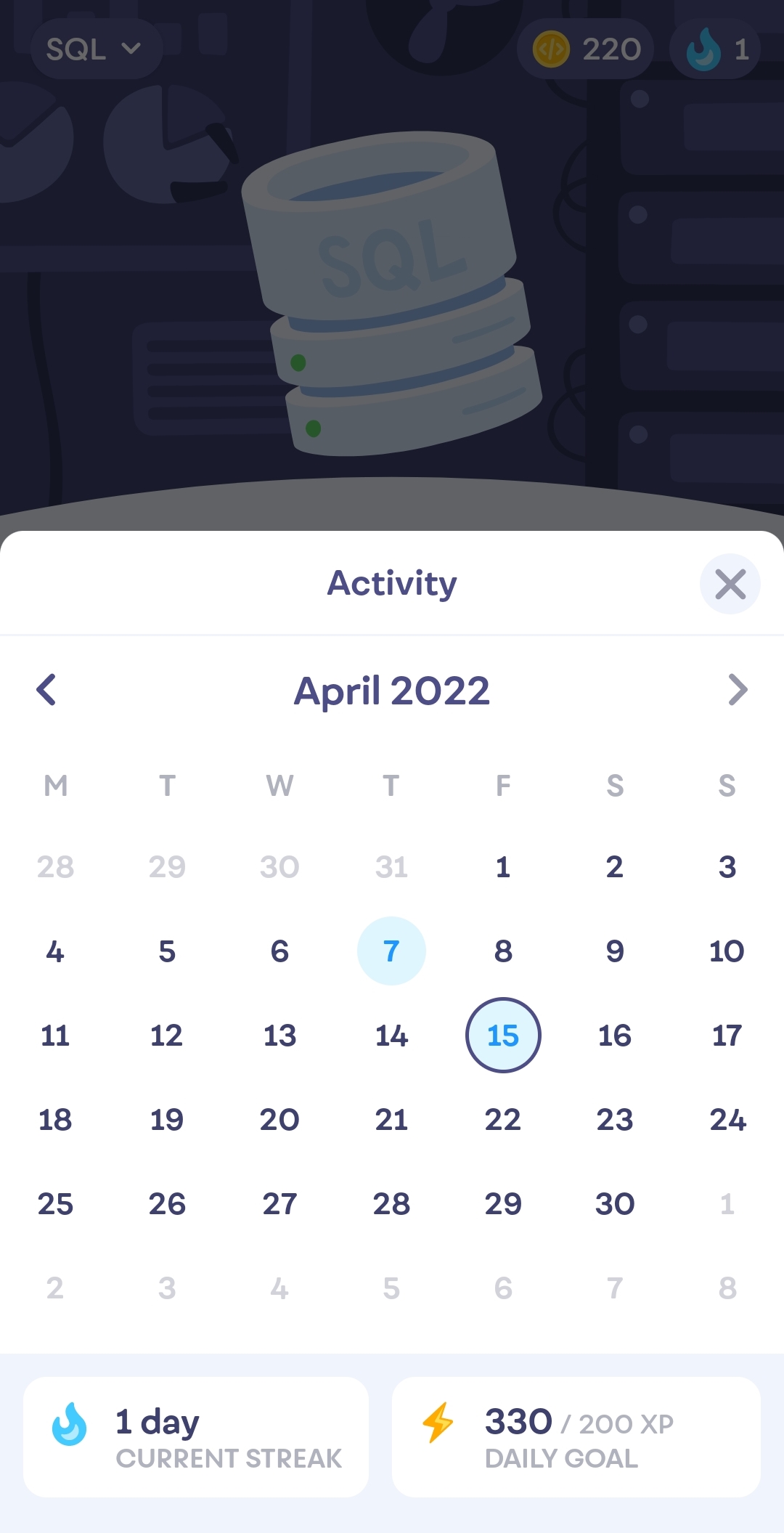This screenshot has height=1533, width=784.
Task: Select April 7 on the calendar
Action: (391, 951)
